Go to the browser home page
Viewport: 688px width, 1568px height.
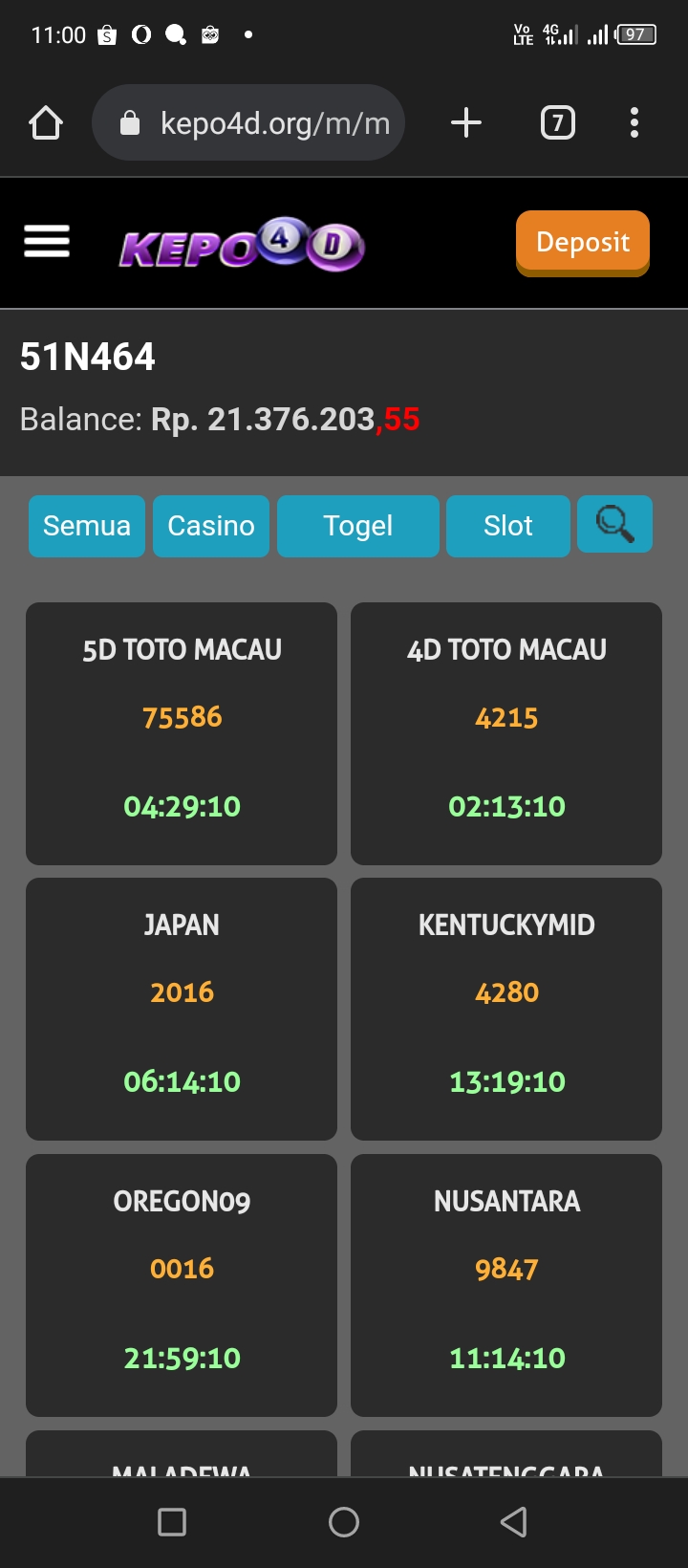(x=46, y=123)
